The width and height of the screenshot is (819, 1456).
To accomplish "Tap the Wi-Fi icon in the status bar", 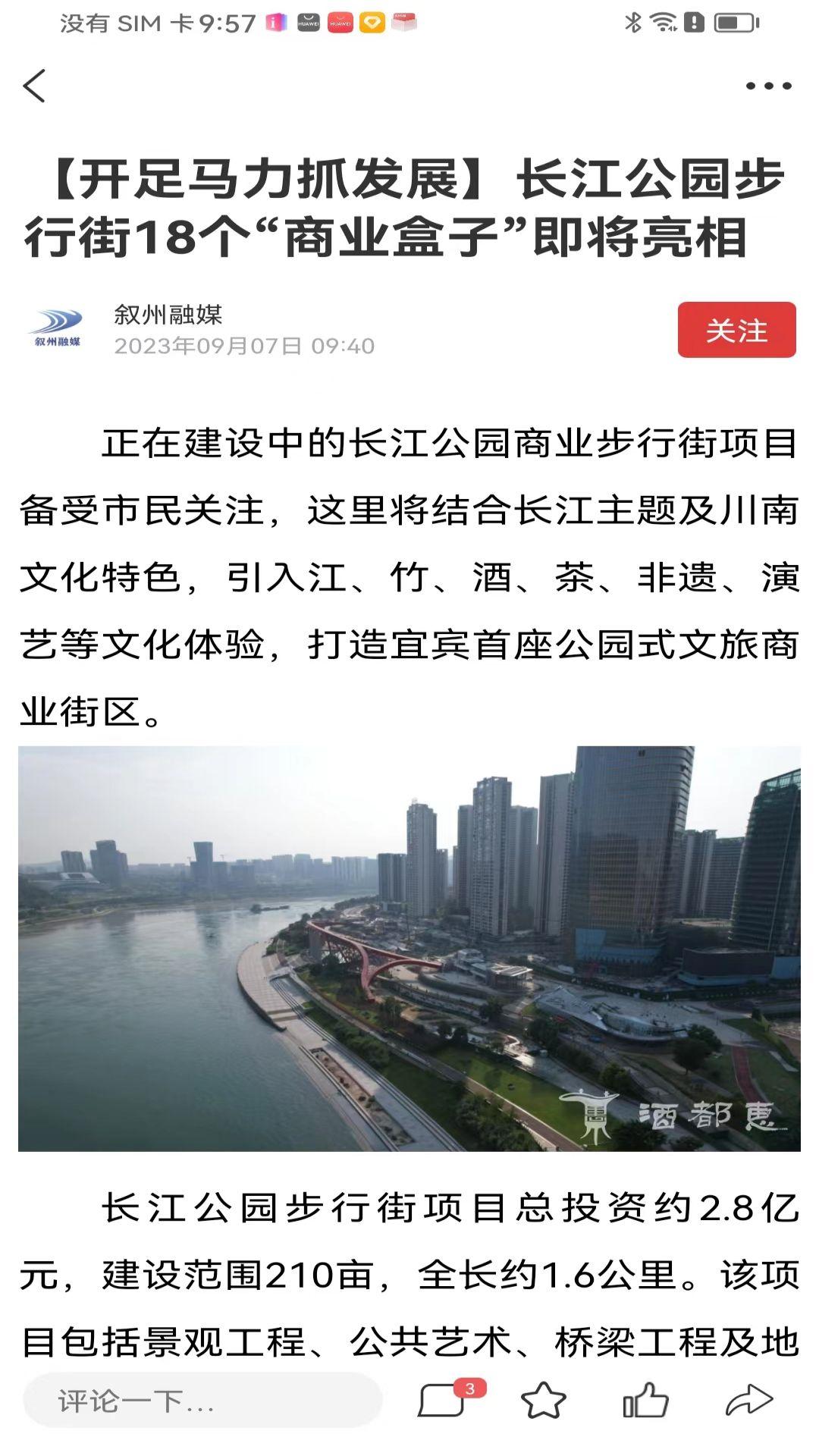I will click(x=664, y=23).
